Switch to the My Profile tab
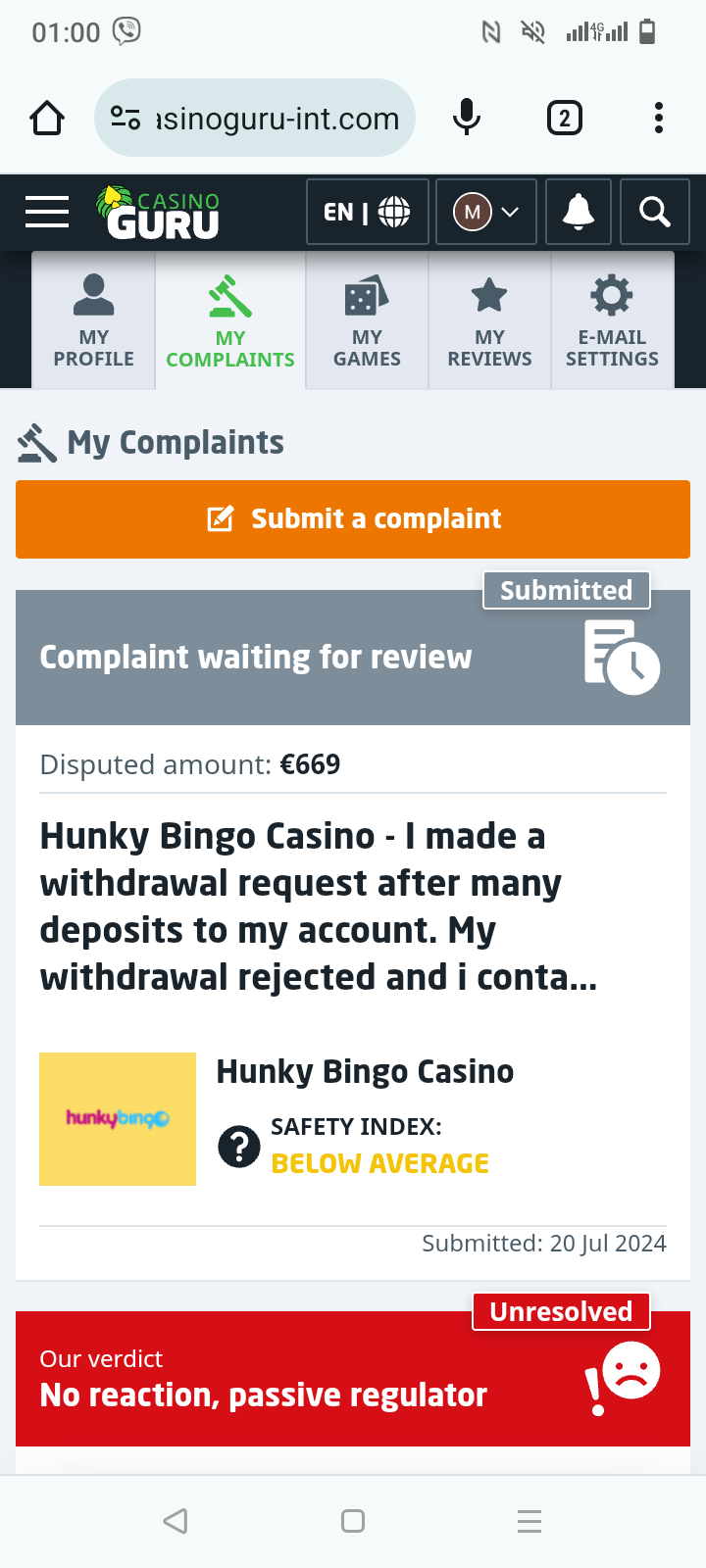Viewport: 706px width, 1568px height. point(93,321)
